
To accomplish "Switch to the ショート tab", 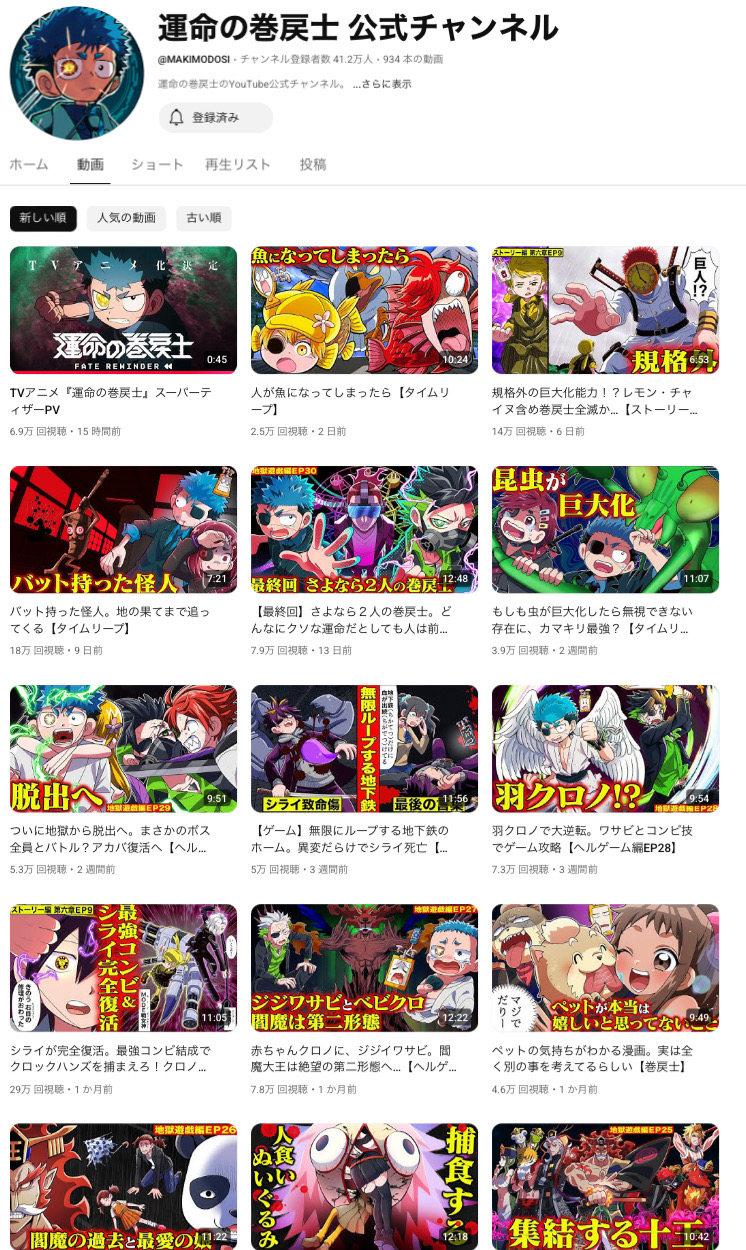I will (157, 165).
